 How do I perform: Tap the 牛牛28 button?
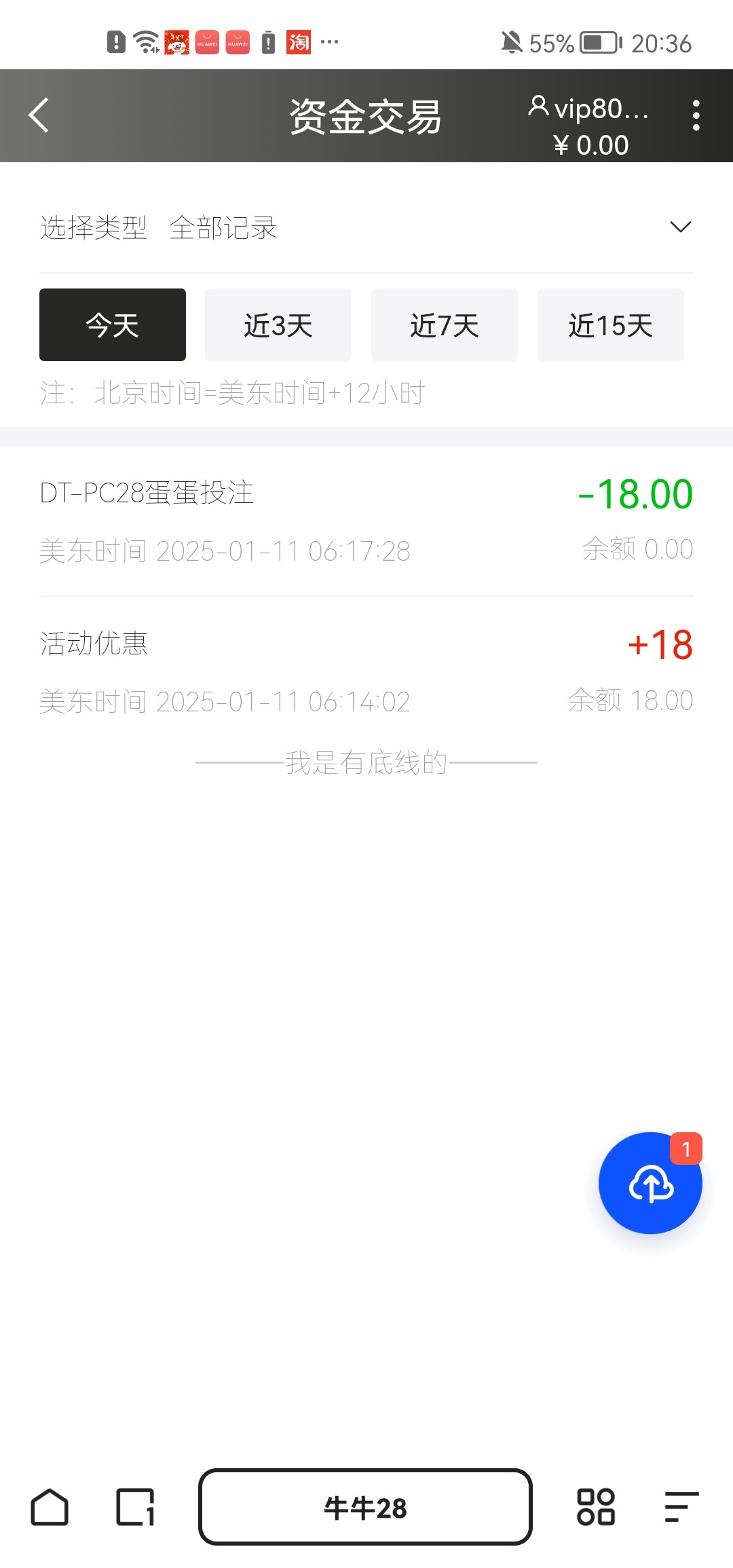[x=365, y=1508]
